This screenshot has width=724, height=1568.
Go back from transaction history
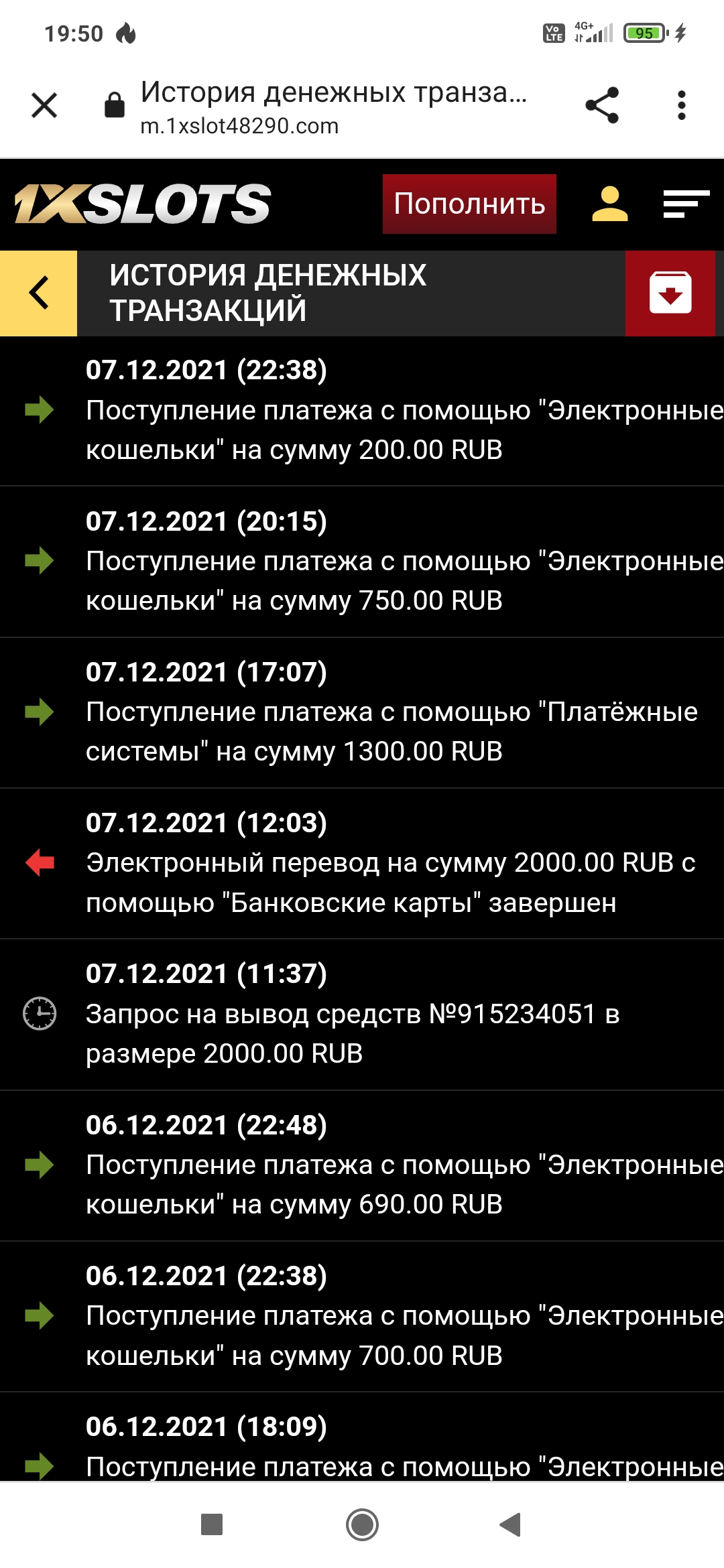[x=39, y=293]
